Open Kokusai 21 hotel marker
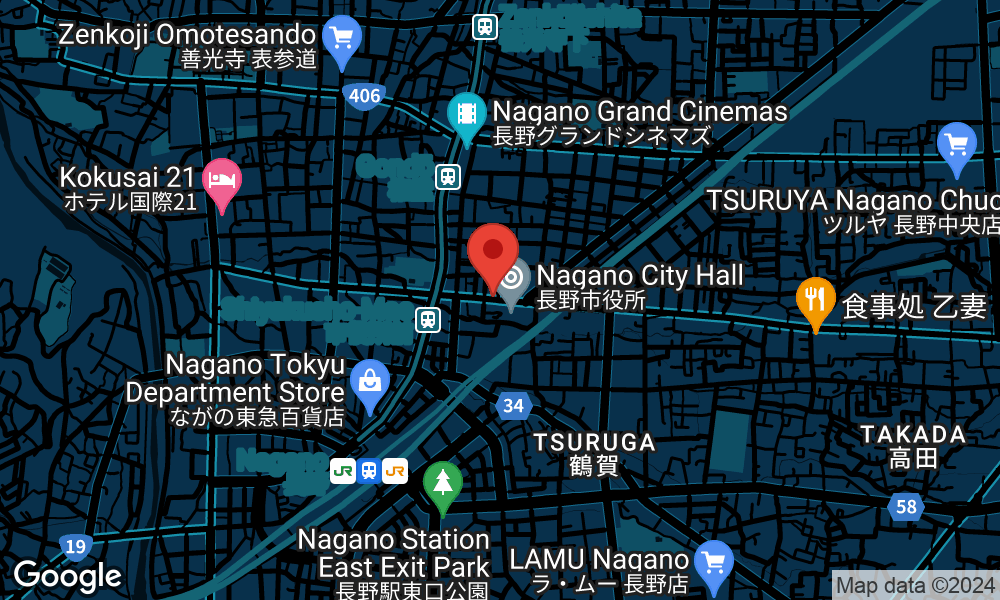The height and width of the screenshot is (600, 1000). pos(221,182)
